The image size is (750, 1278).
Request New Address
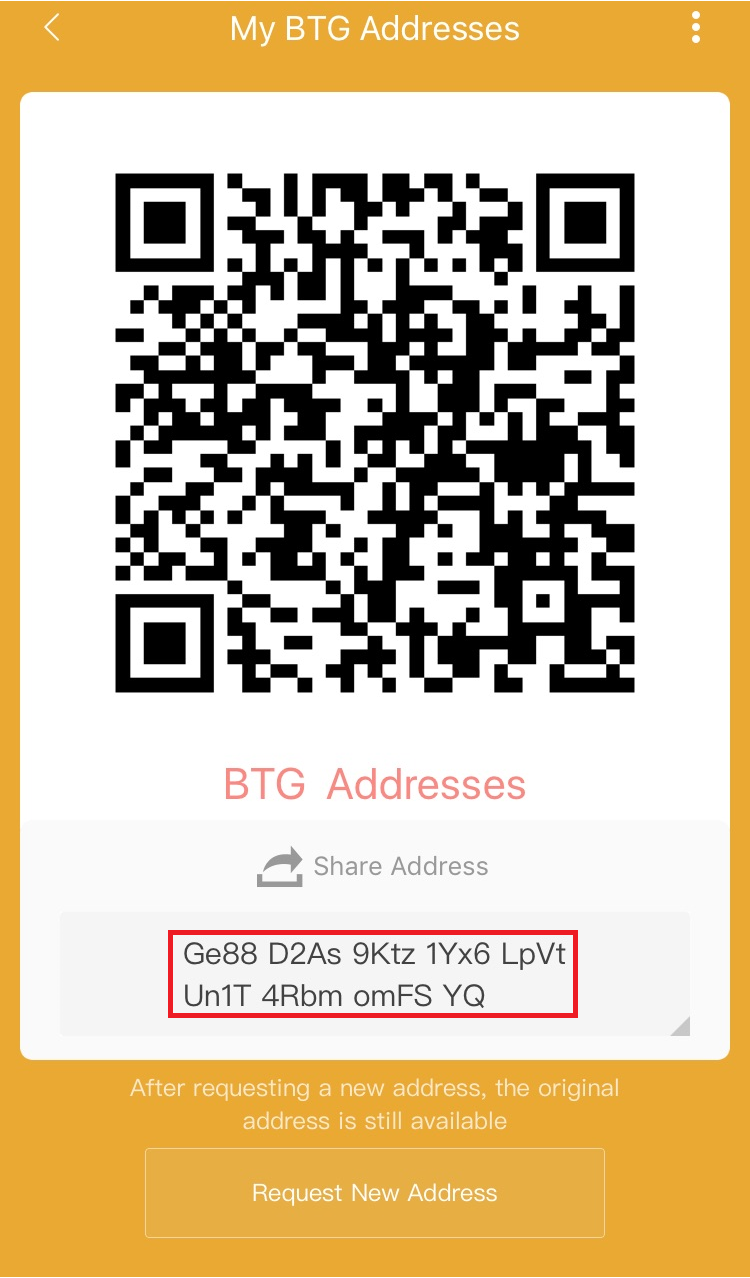pos(374,1193)
